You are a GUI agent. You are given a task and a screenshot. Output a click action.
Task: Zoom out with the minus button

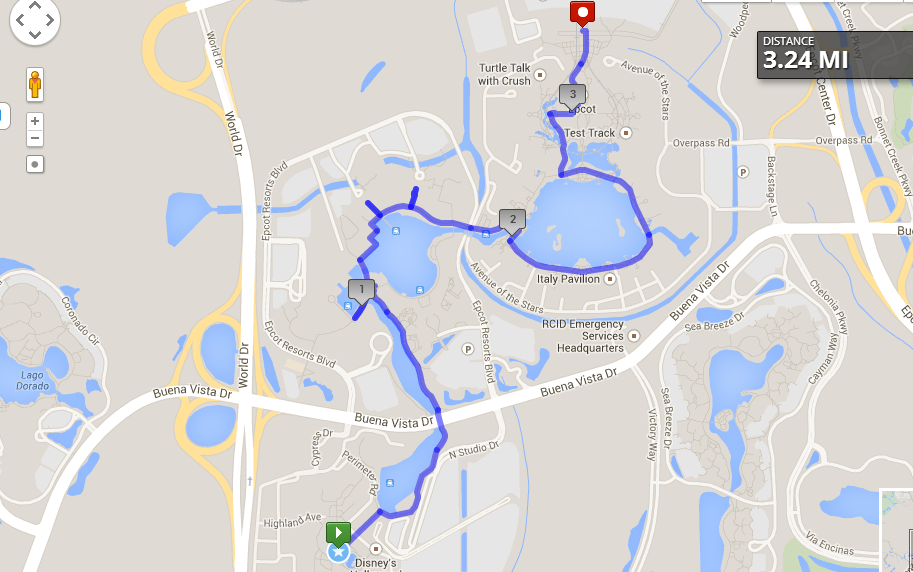(35, 138)
